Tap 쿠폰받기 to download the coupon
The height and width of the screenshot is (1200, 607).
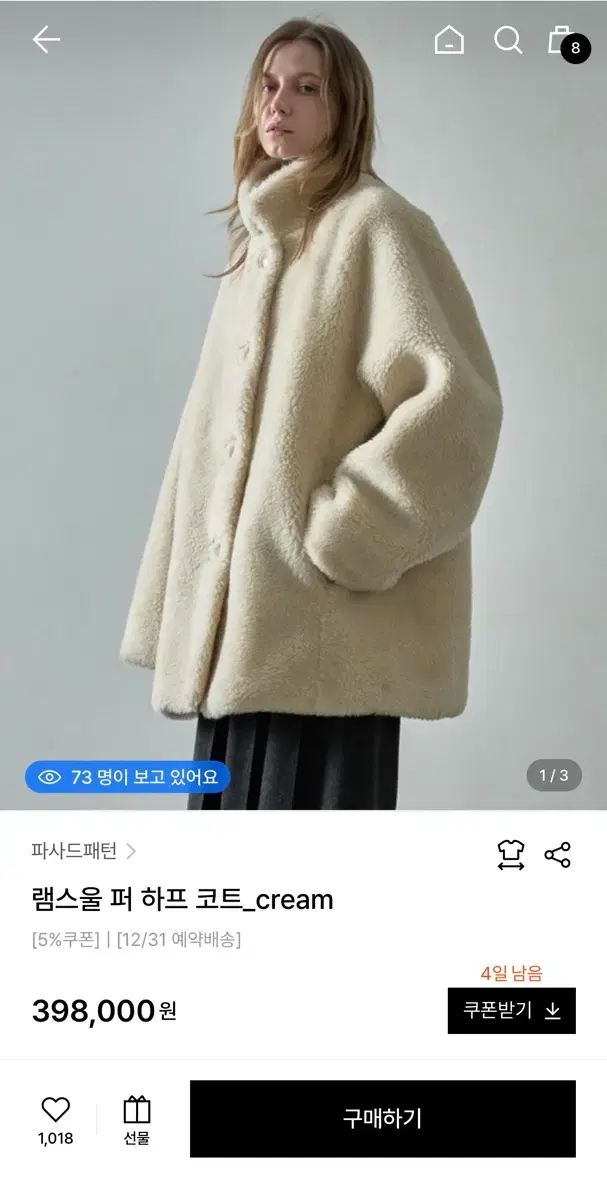[x=512, y=1010]
